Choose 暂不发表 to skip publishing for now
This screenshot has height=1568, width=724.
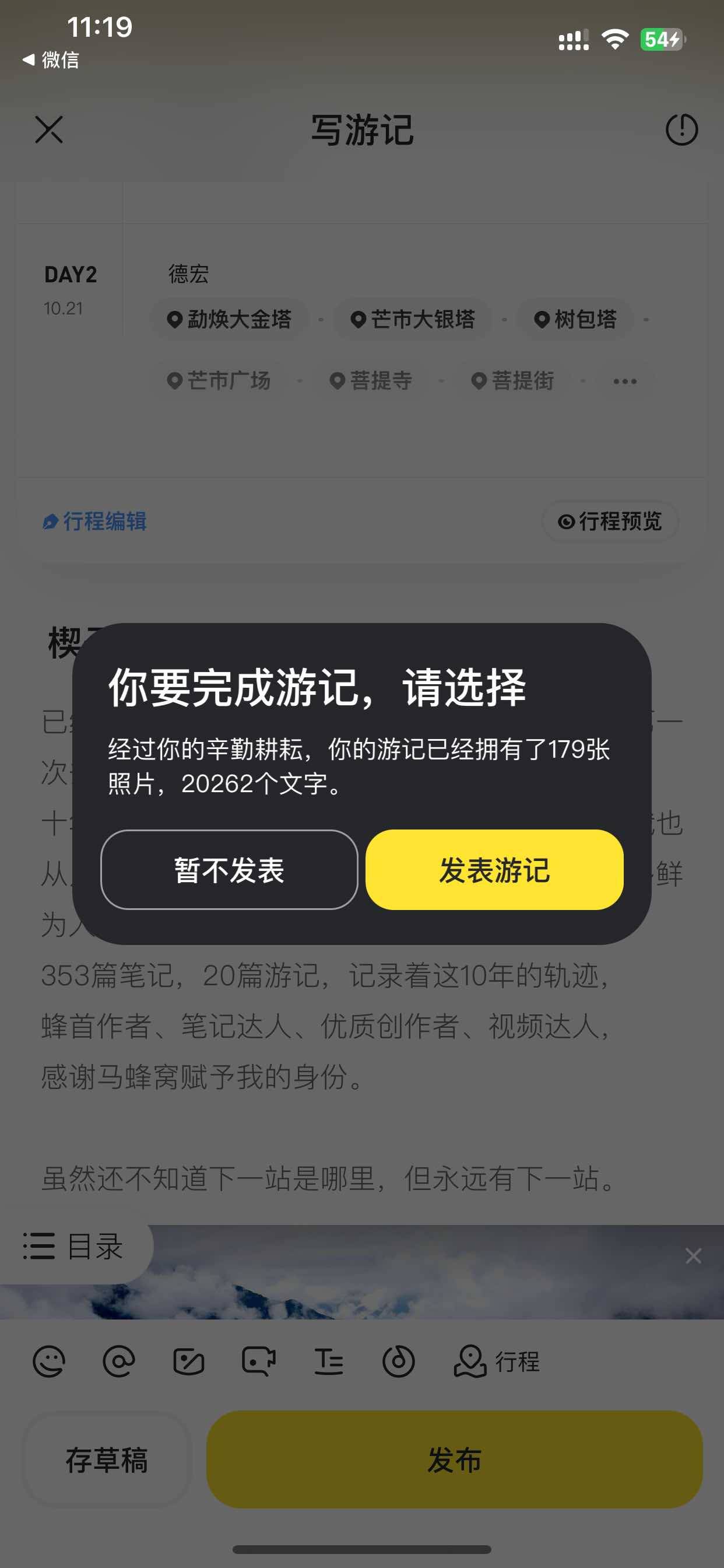[x=229, y=869]
